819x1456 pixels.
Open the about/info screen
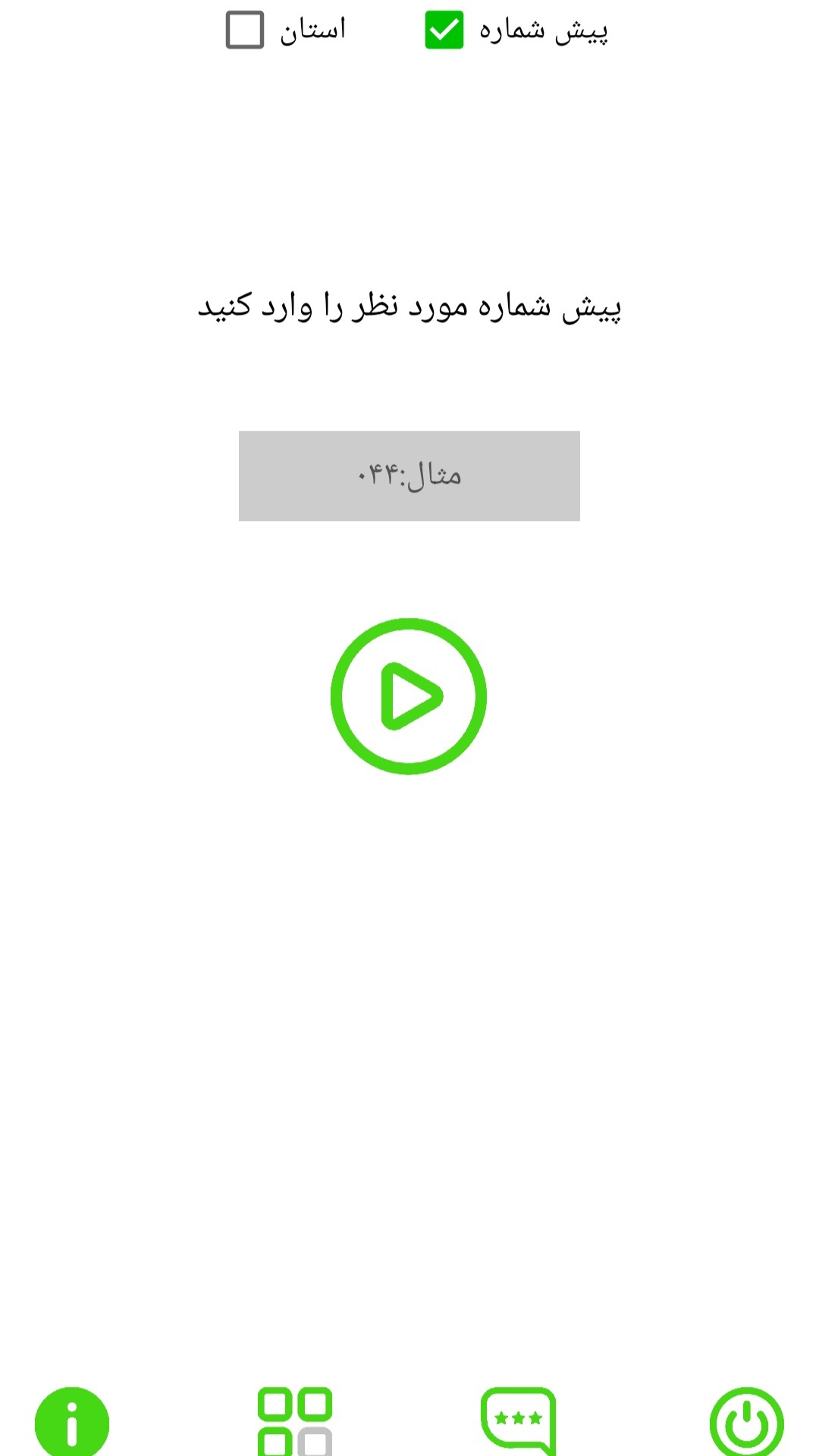click(72, 1426)
